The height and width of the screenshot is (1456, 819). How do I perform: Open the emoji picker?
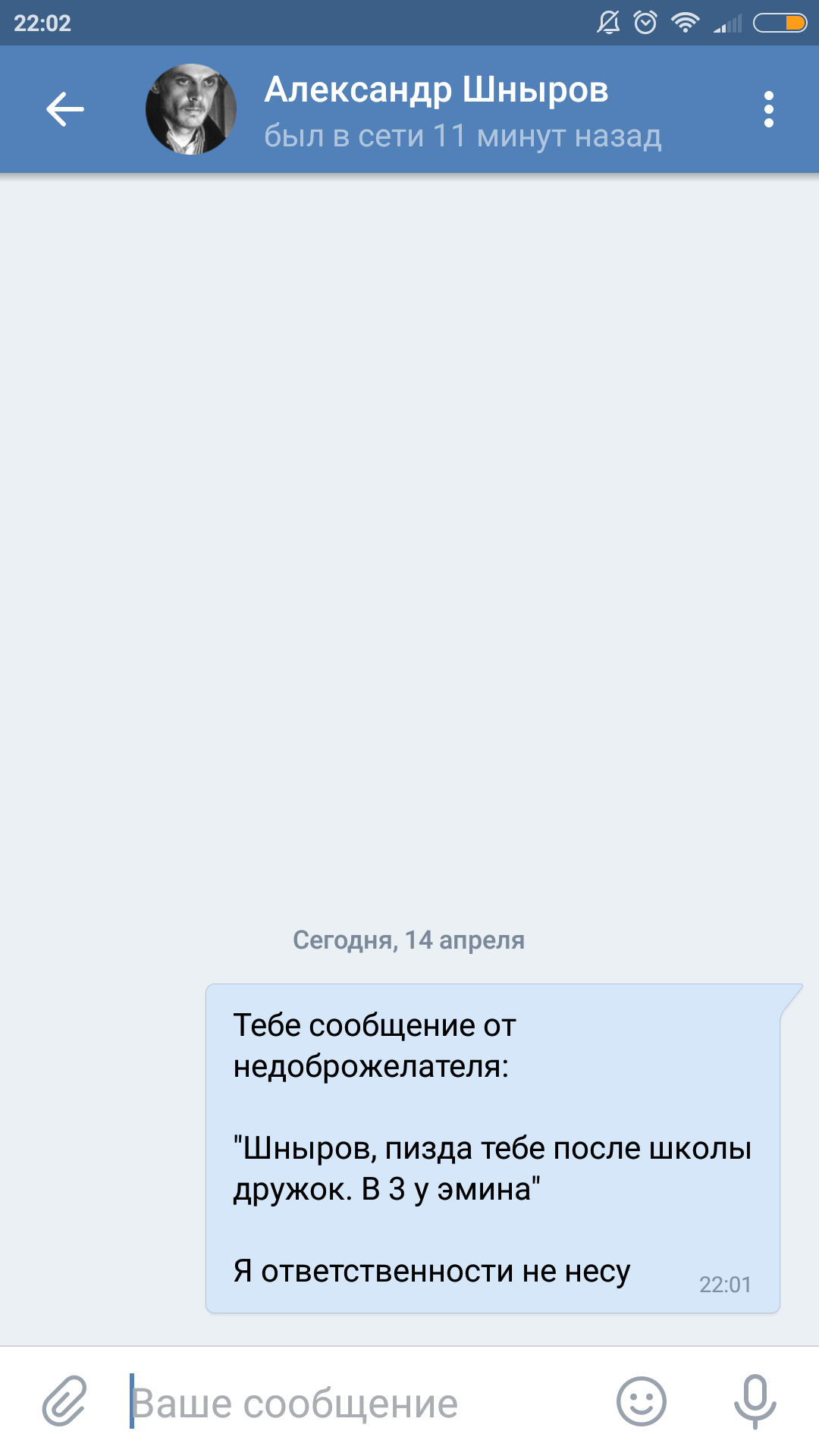(641, 1401)
